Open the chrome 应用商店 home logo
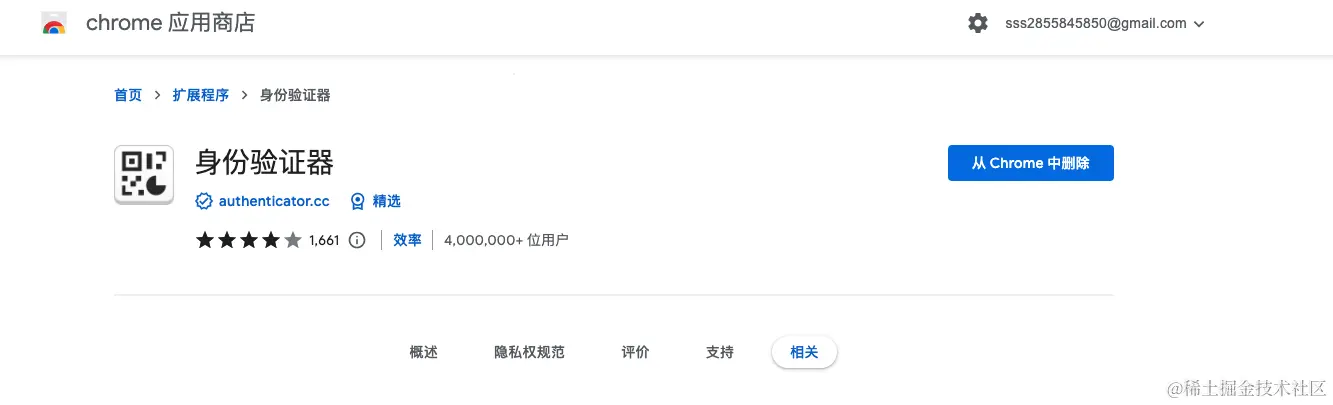The height and width of the screenshot is (405, 1333). click(150, 23)
